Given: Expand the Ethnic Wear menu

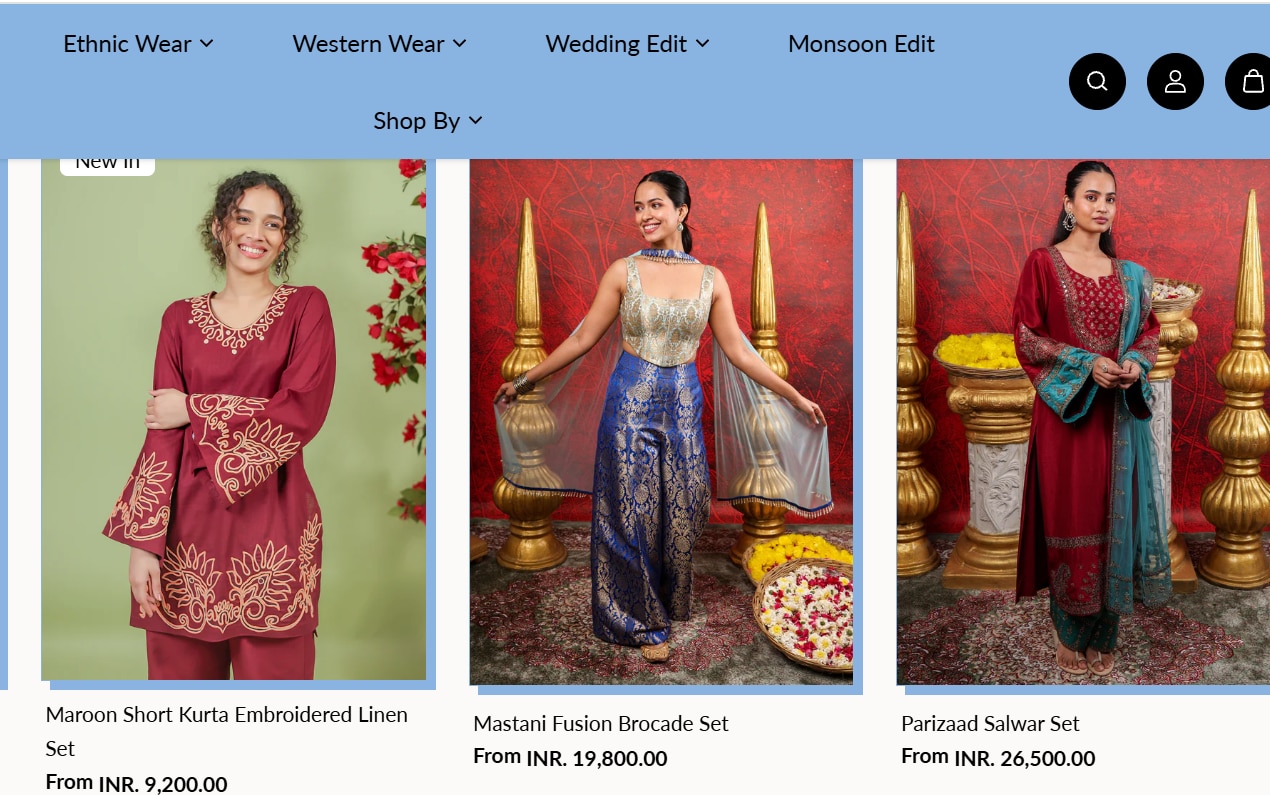Looking at the screenshot, I should (x=138, y=44).
